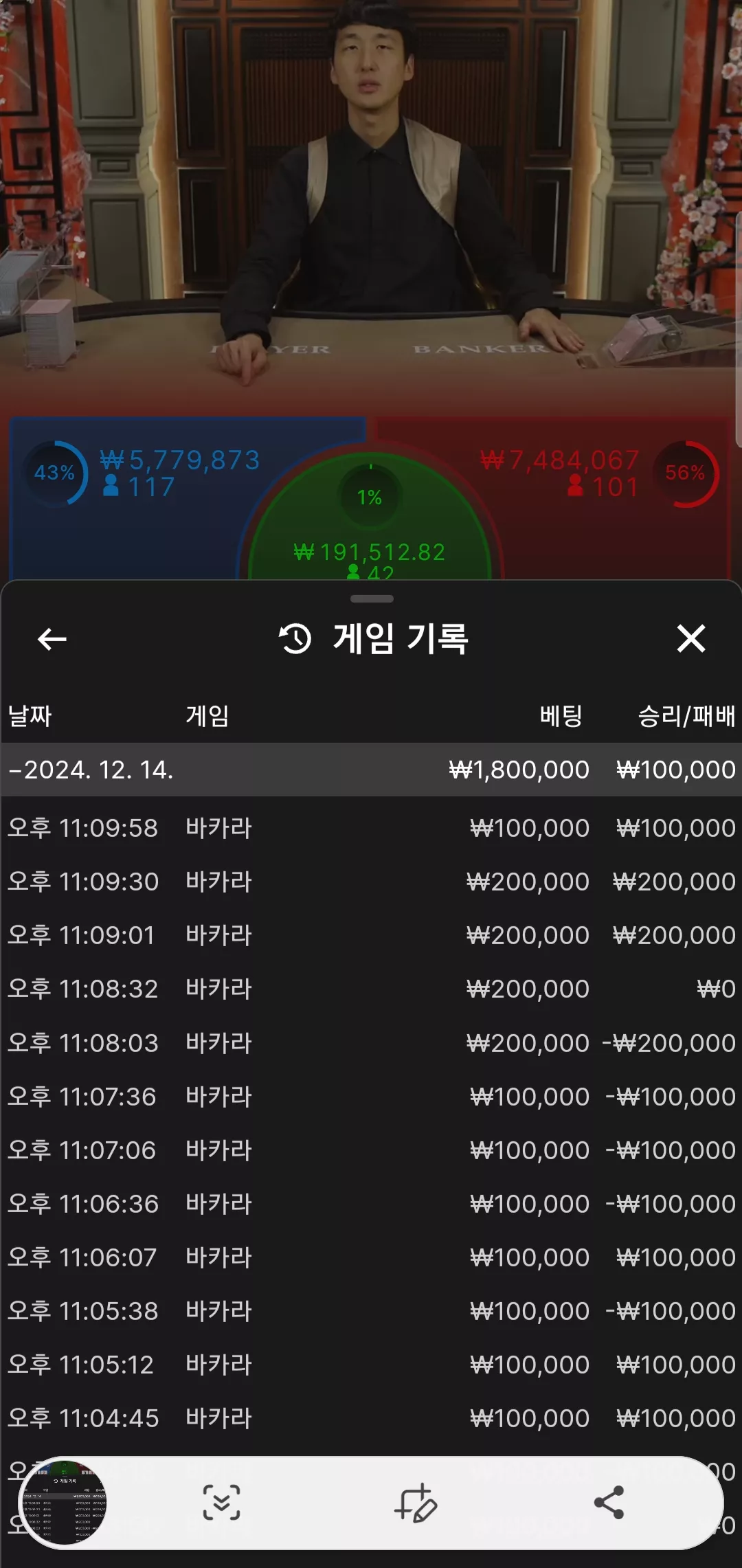Open the 오후 11:09:30 바카라 record
The height and width of the screenshot is (1568, 742).
coord(371,882)
